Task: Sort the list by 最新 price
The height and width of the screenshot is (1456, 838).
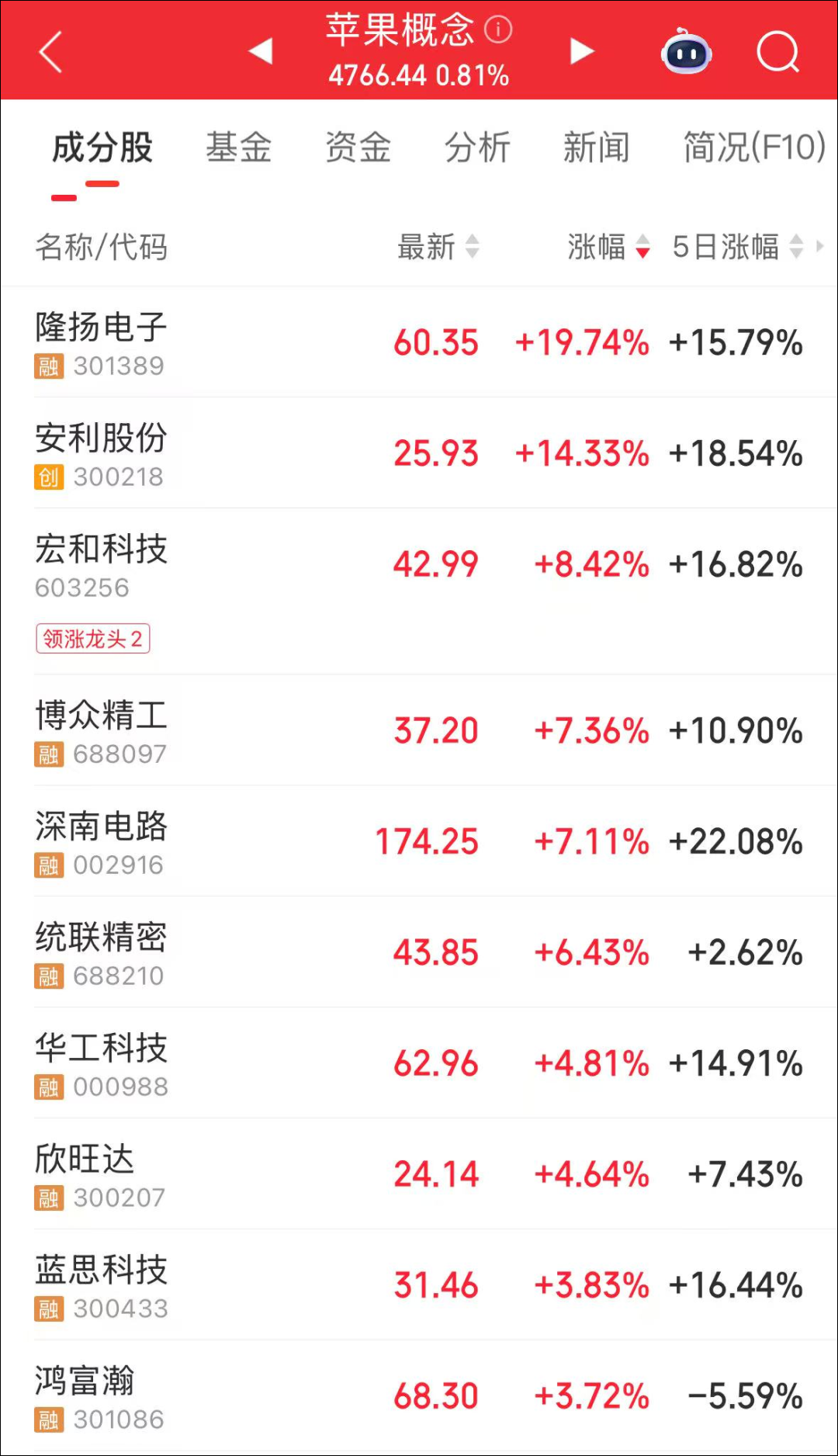Action: tap(438, 247)
